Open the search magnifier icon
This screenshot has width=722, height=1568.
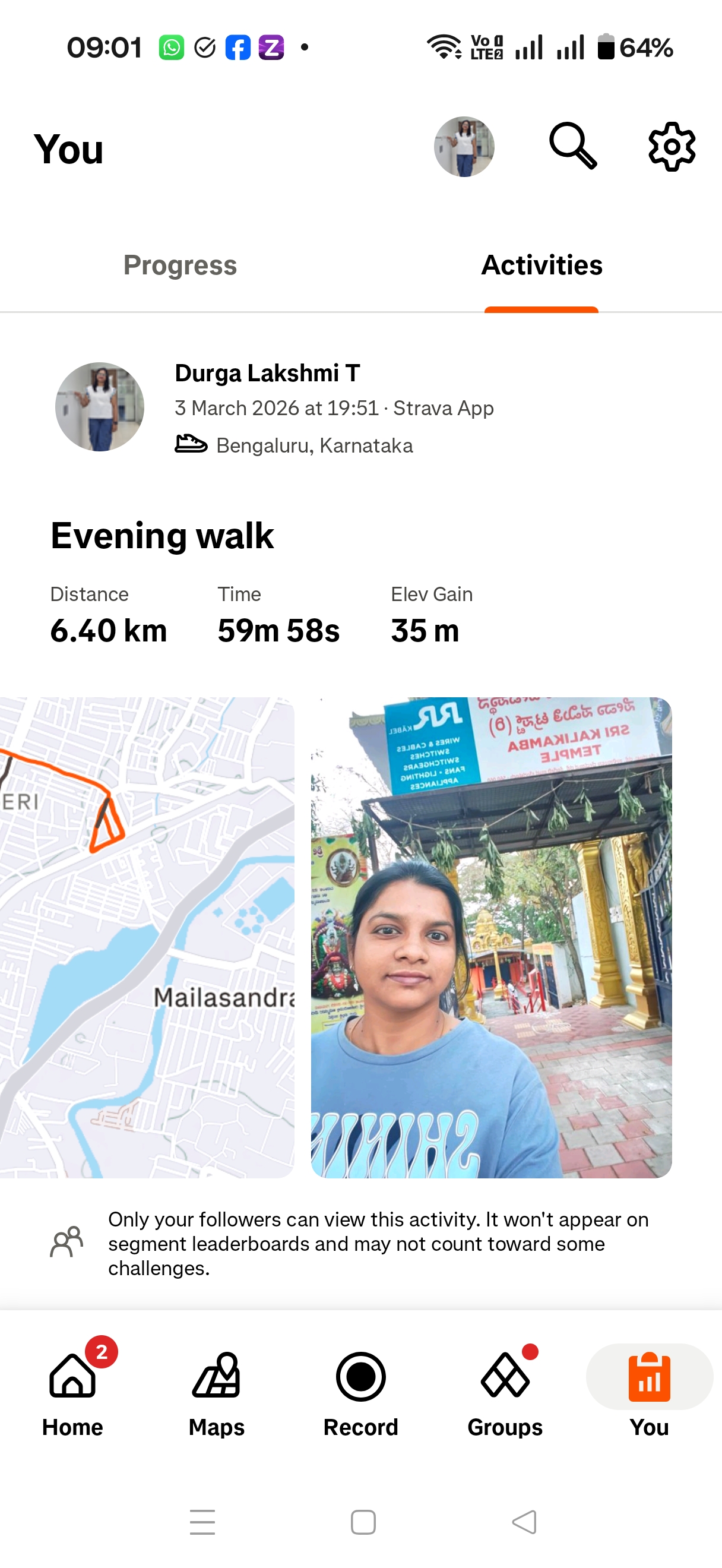pyautogui.click(x=572, y=146)
